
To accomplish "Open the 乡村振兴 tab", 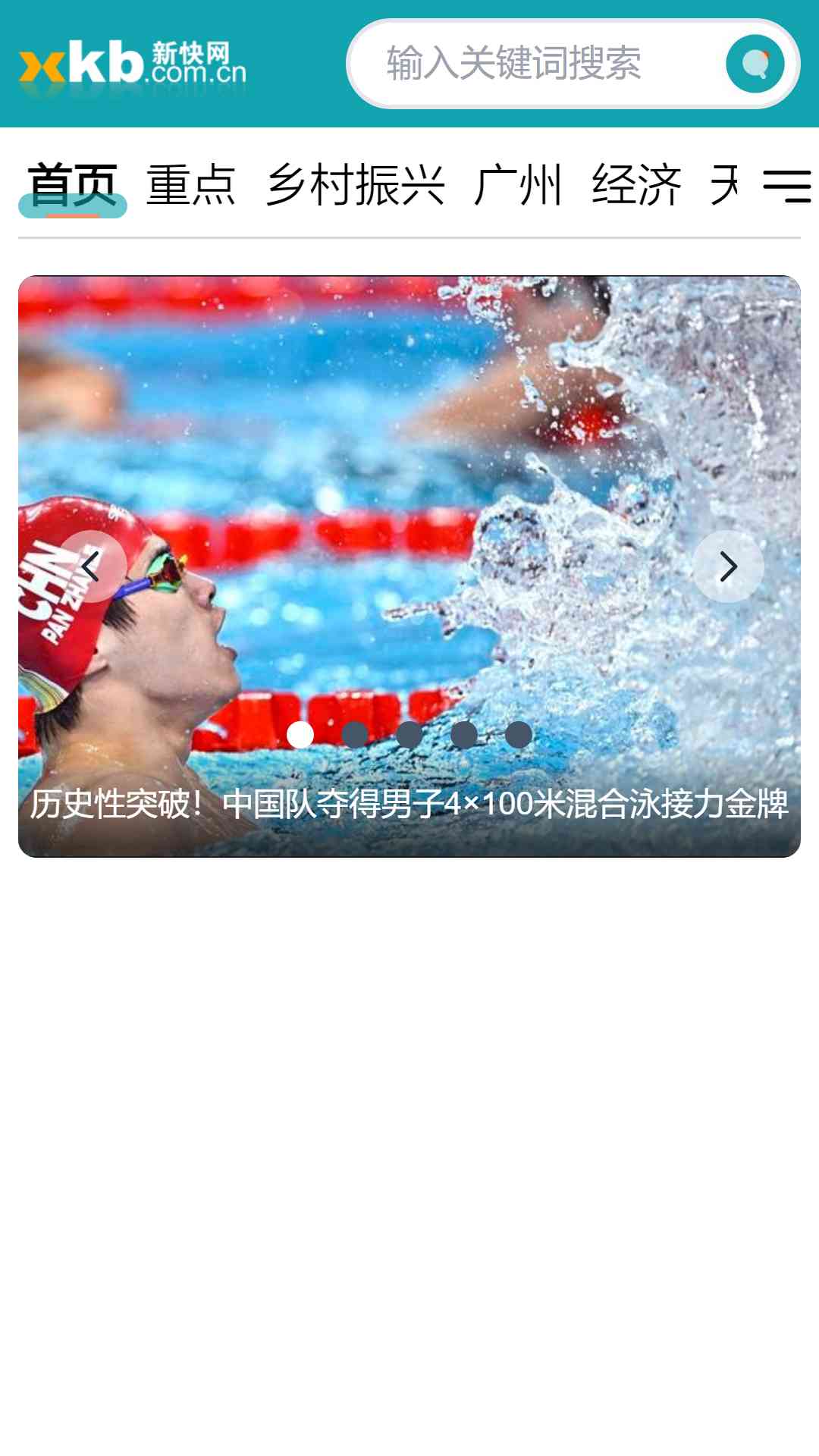I will [356, 186].
